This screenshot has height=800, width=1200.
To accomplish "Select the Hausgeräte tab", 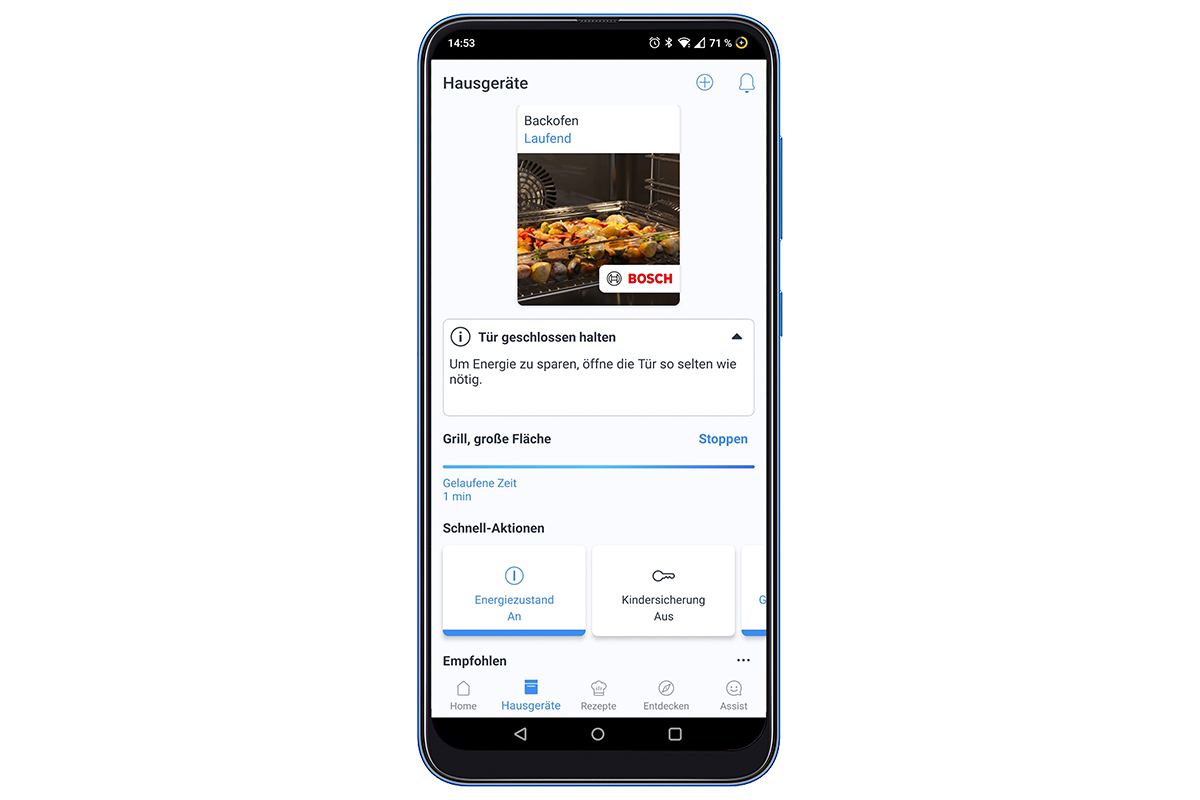I will tap(531, 695).
